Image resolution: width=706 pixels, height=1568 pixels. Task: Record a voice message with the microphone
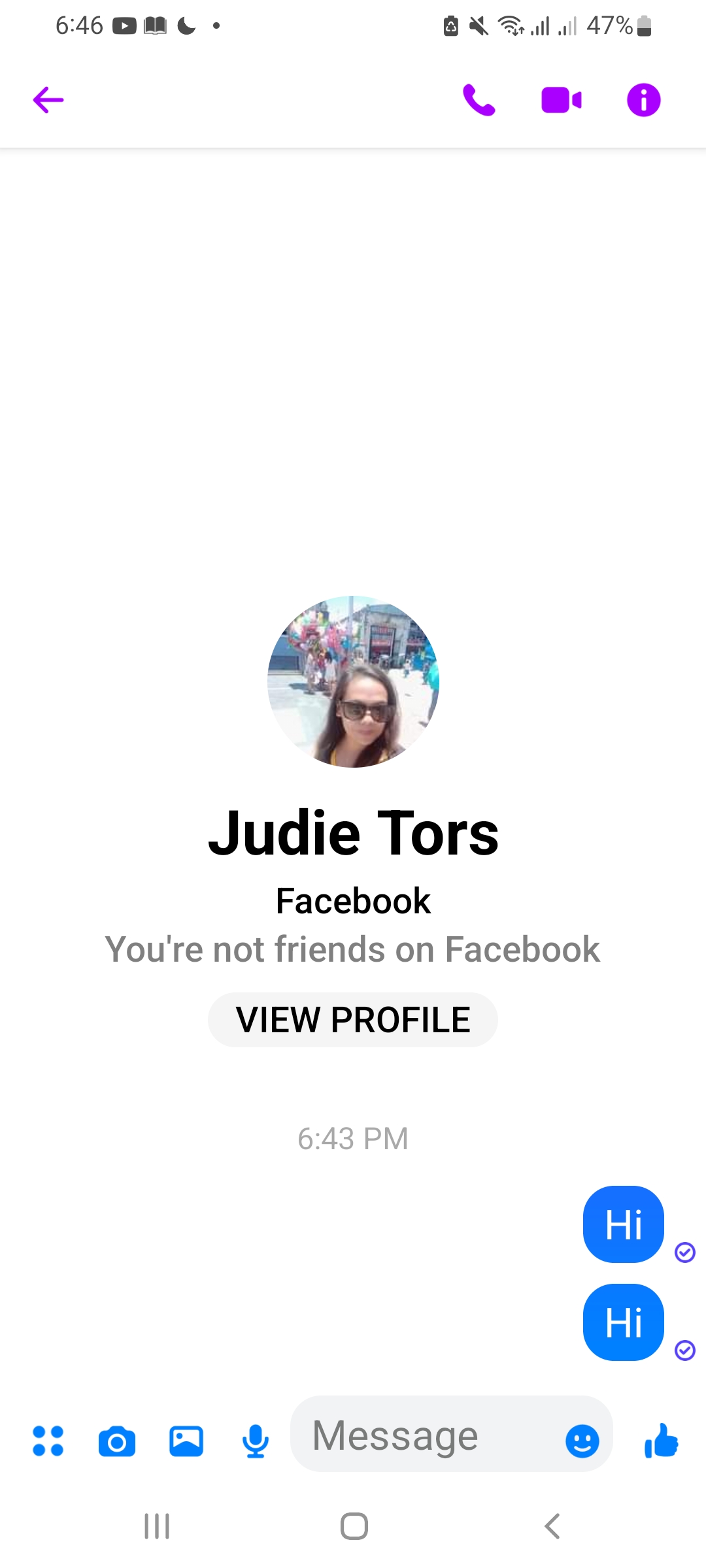tap(256, 1441)
